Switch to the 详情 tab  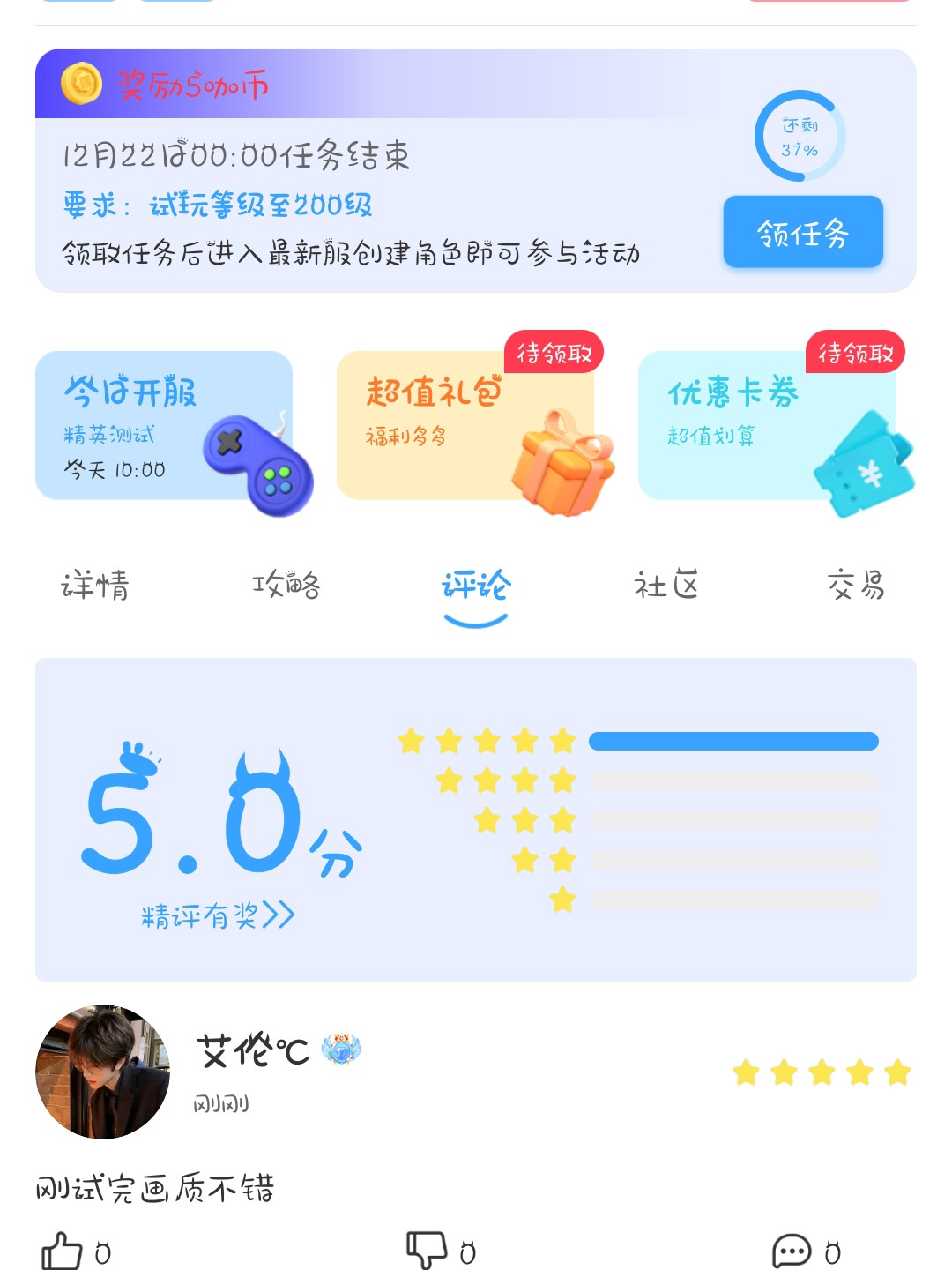tap(95, 585)
